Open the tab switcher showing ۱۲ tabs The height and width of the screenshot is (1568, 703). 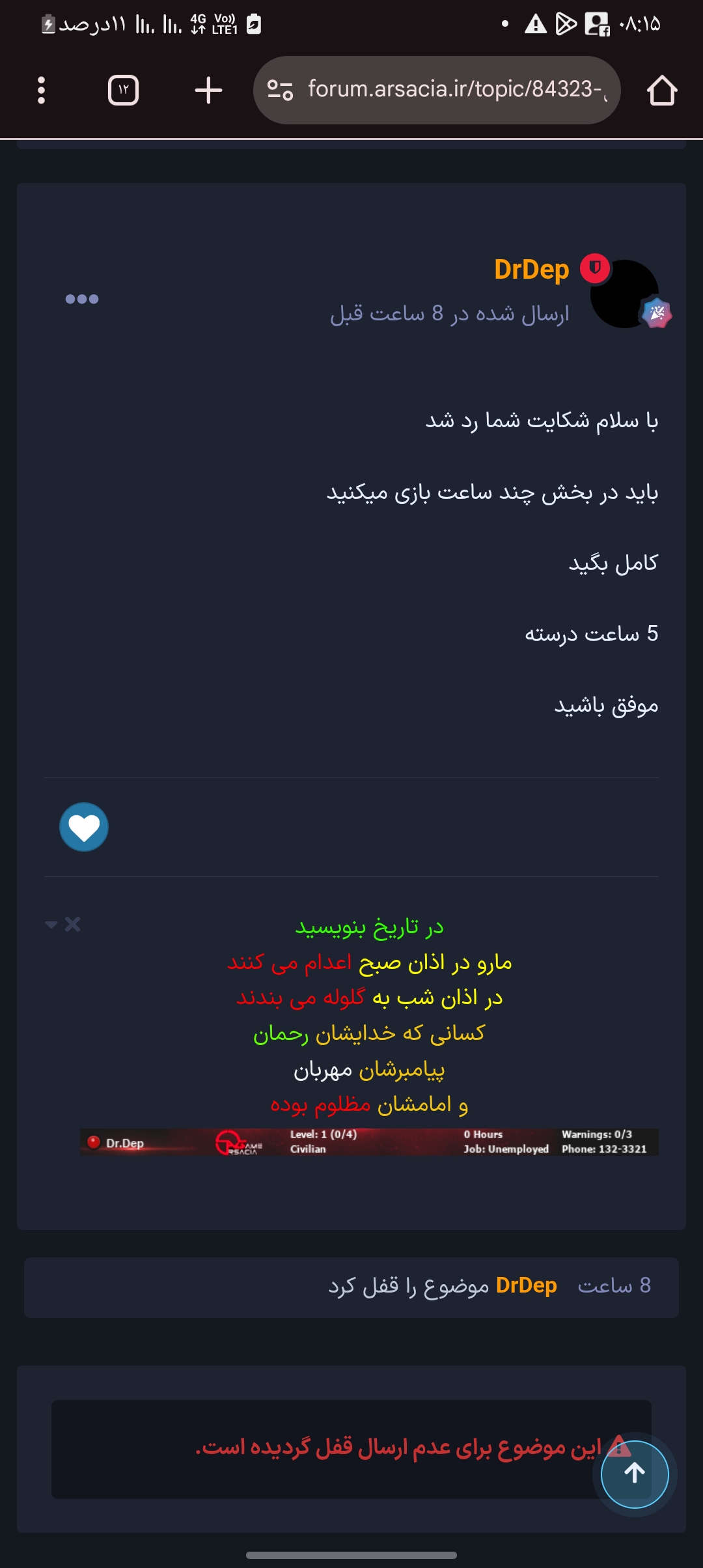123,90
